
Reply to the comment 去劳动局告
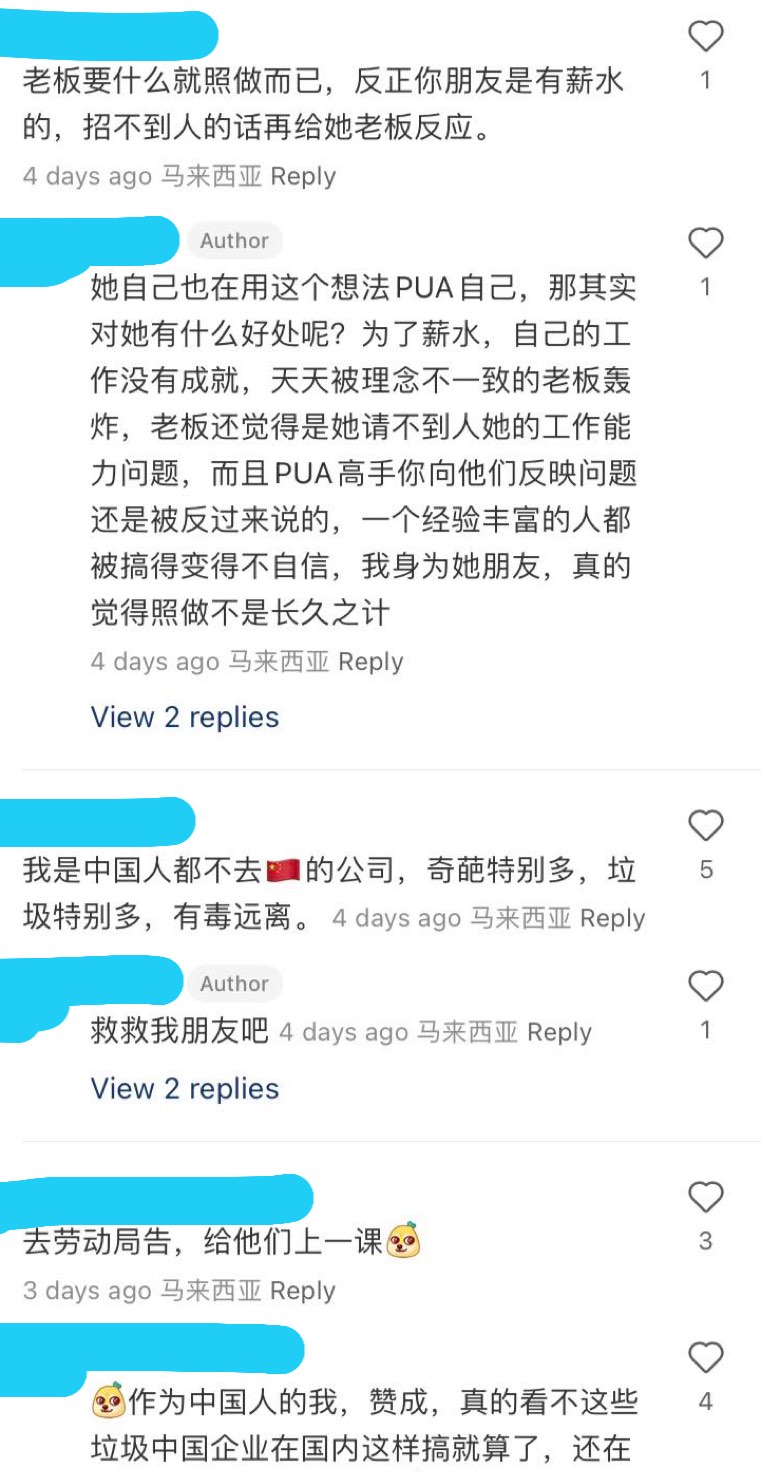click(303, 1290)
